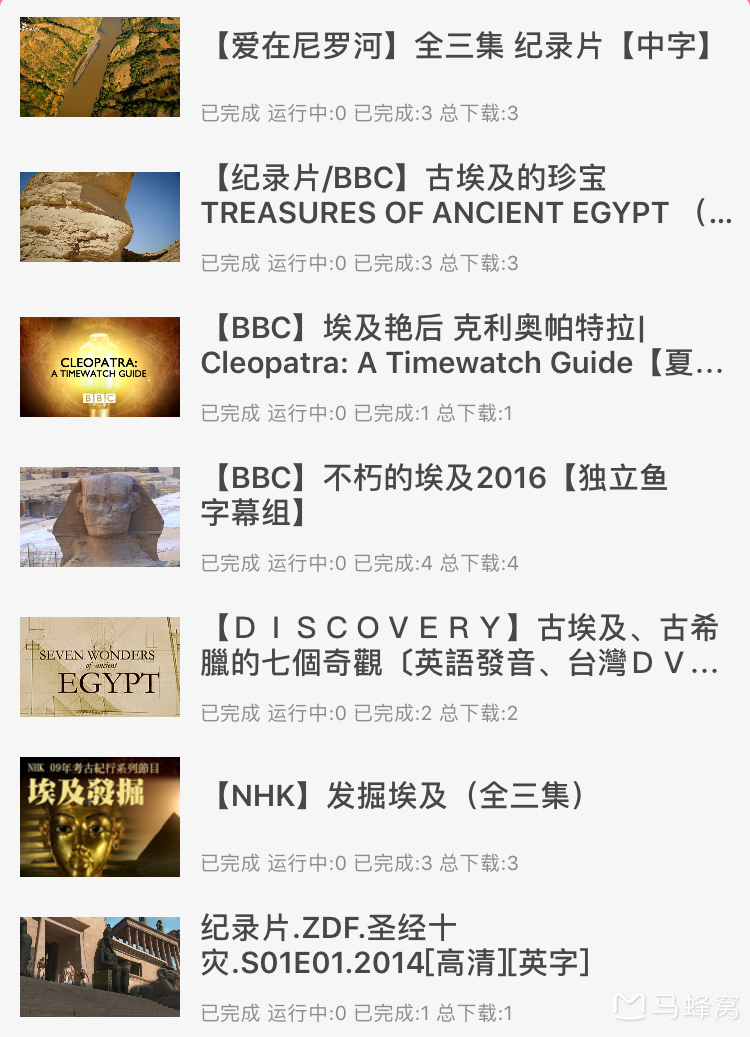The width and height of the screenshot is (750, 1037).
Task: View the Discovery 古埃及、古希臘的七個奇觀 entry
Action: (x=462, y=646)
